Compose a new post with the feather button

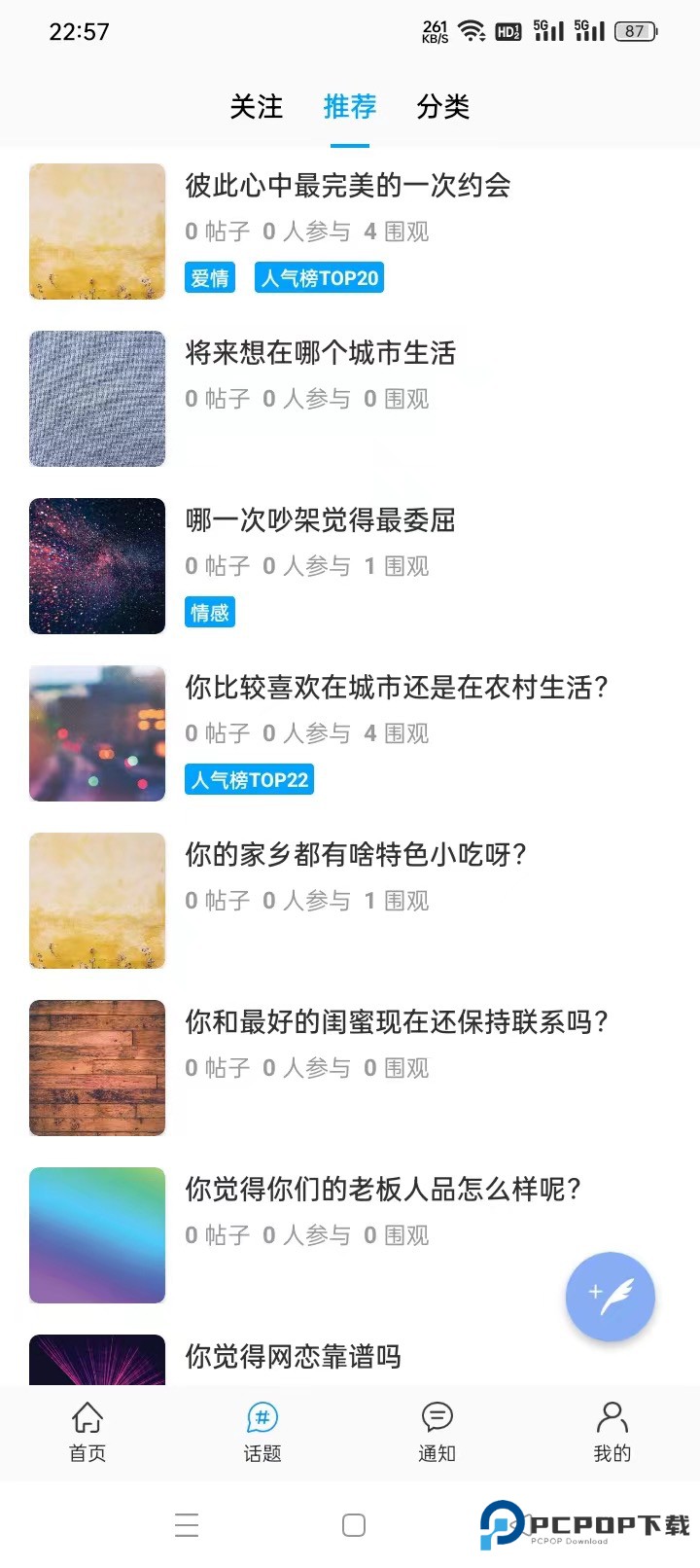(x=610, y=1296)
